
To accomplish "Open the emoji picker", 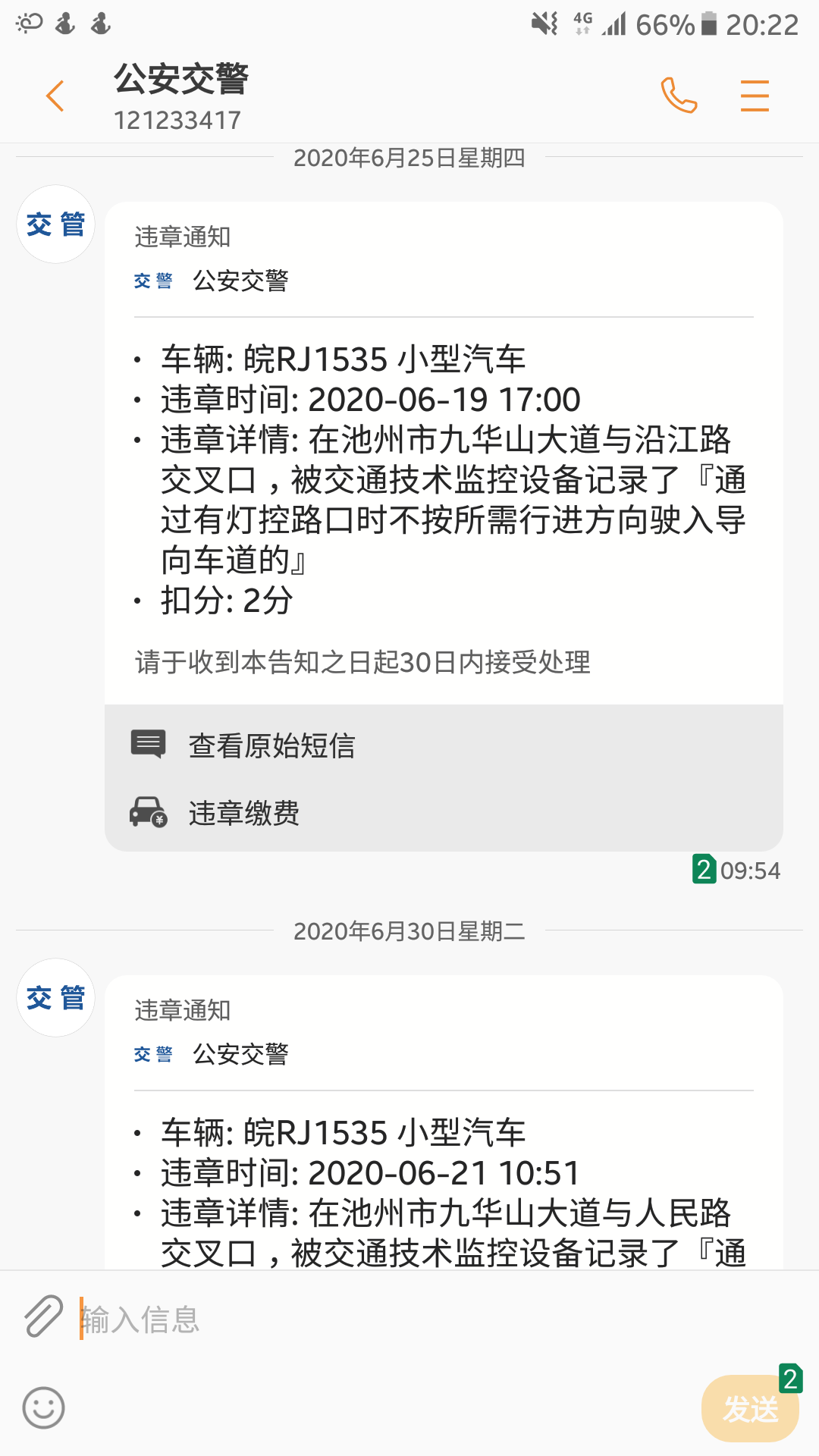I will [x=43, y=1407].
